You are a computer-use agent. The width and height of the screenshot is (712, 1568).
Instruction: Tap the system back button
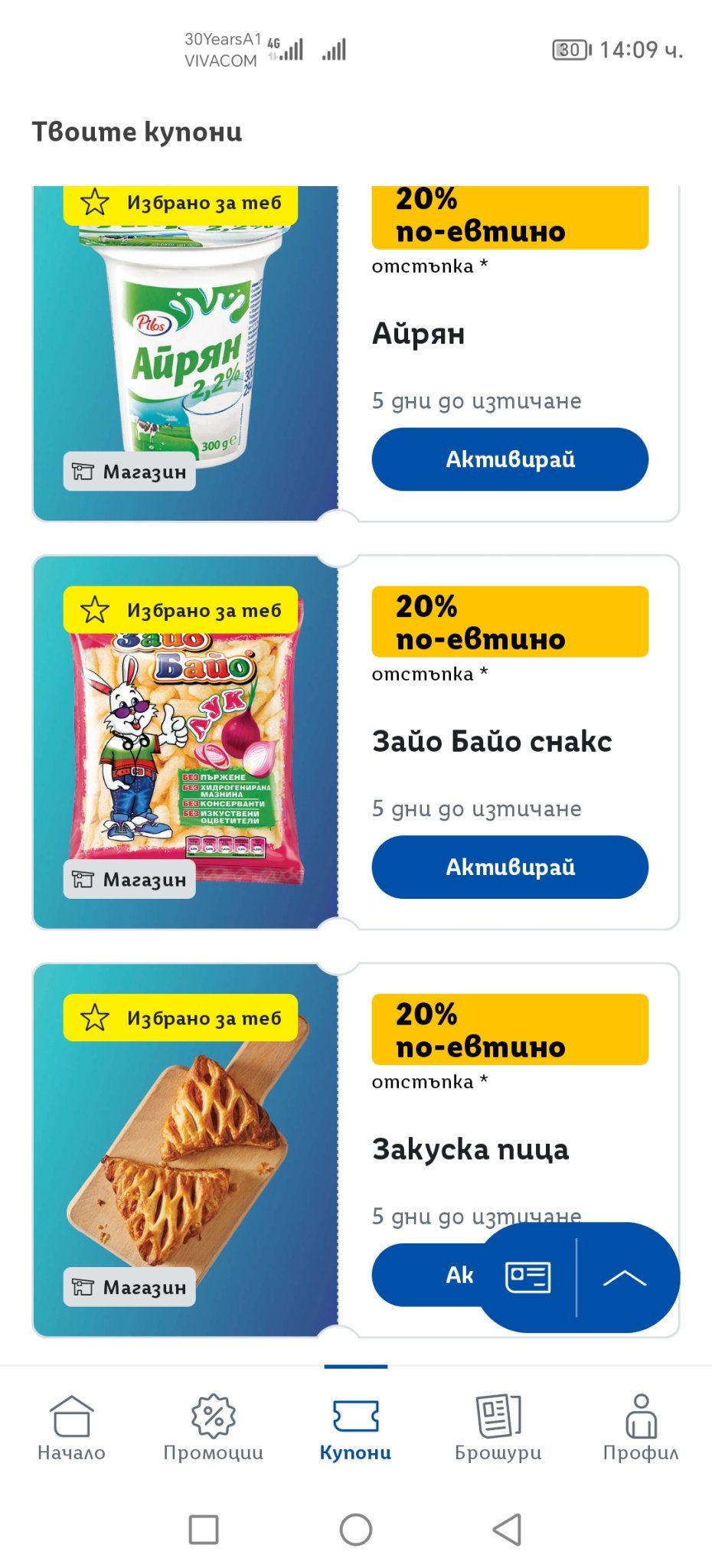tap(507, 1529)
